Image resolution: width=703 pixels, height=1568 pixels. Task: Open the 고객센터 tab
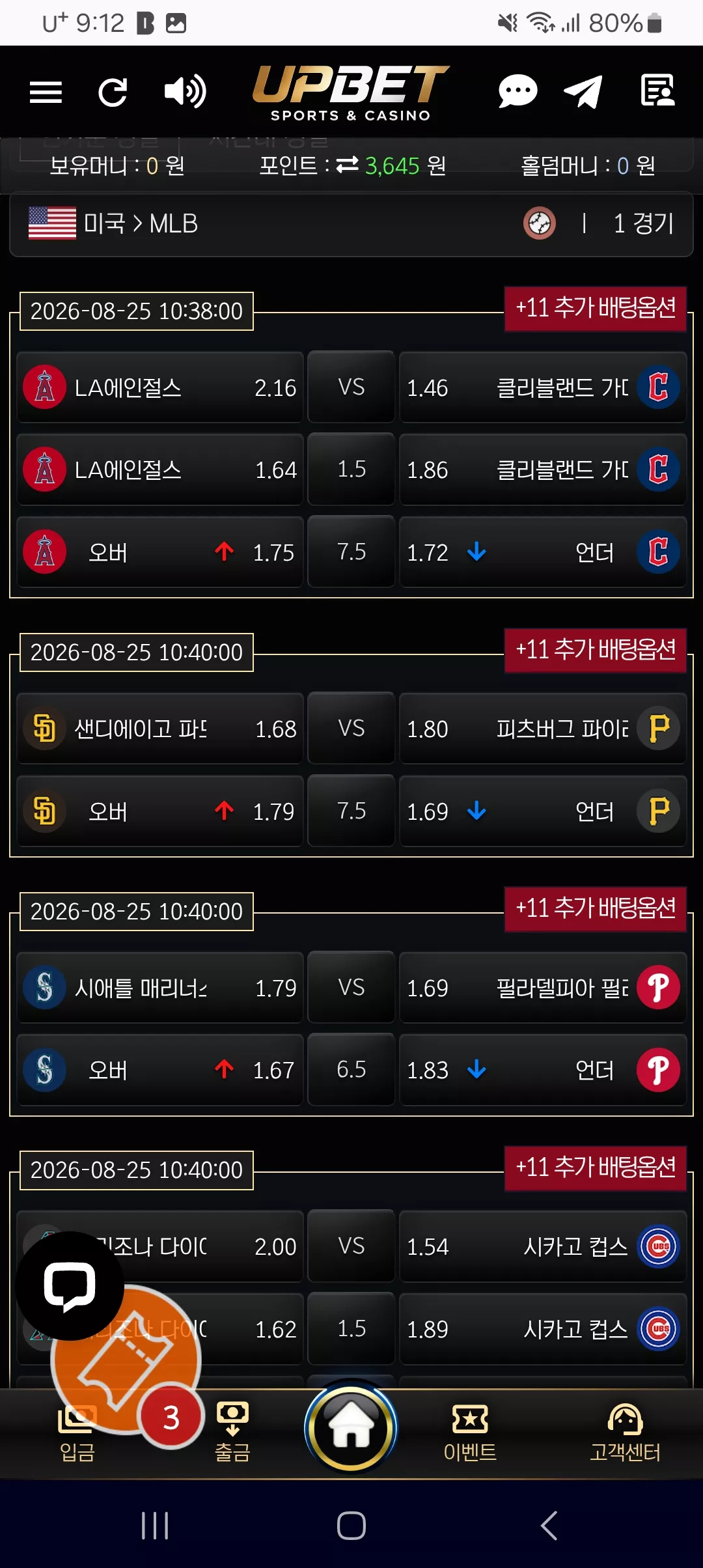coord(625,1433)
